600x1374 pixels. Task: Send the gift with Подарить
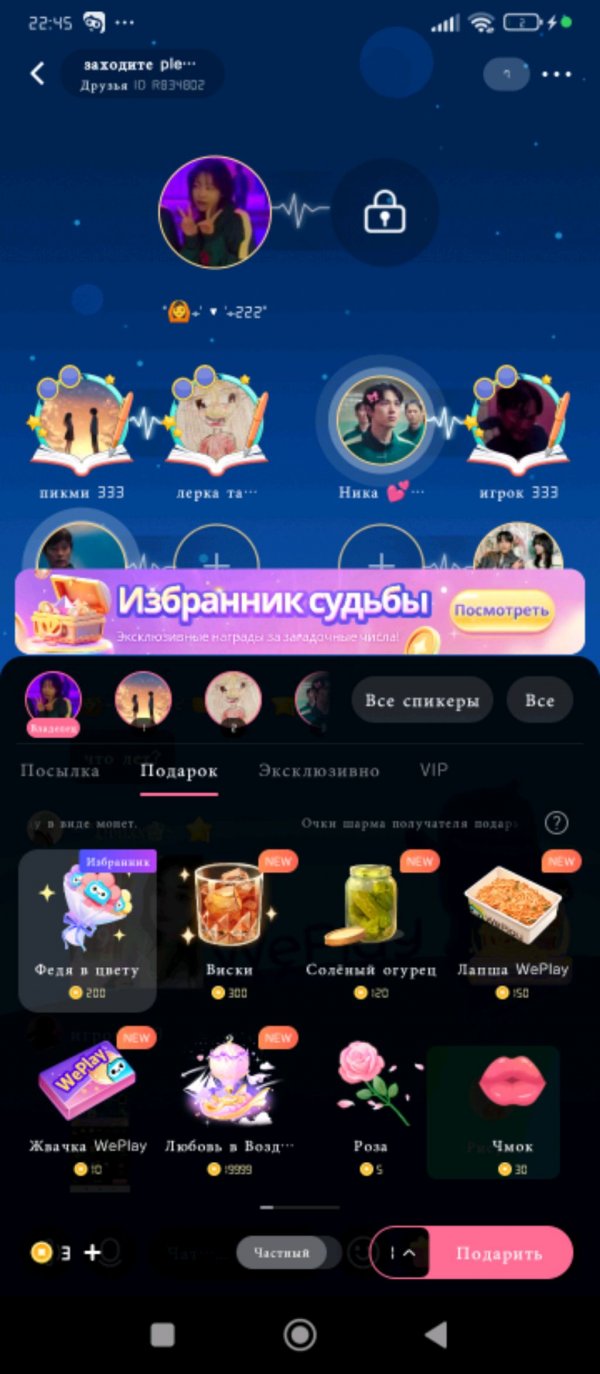[500, 1253]
